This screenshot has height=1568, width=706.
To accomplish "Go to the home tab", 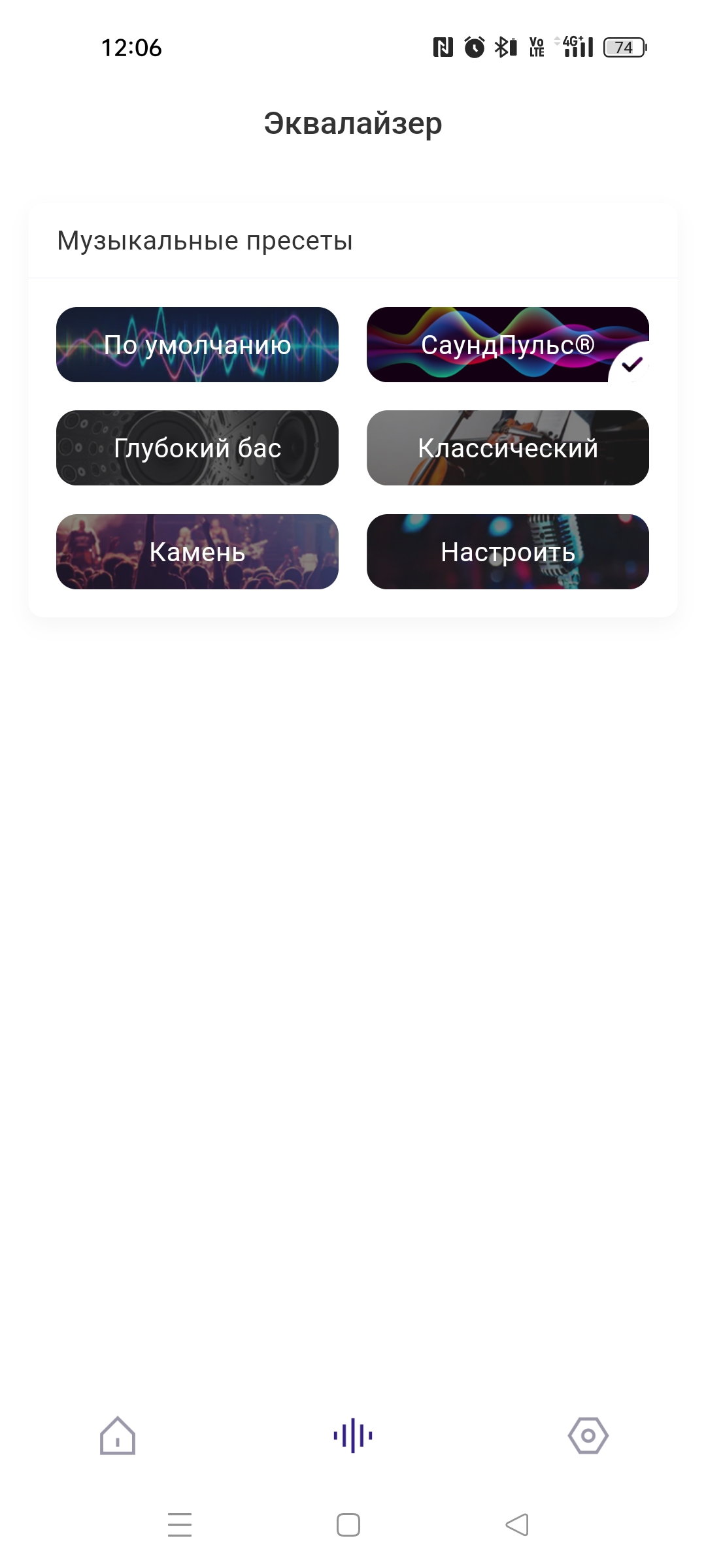I will [x=118, y=1435].
